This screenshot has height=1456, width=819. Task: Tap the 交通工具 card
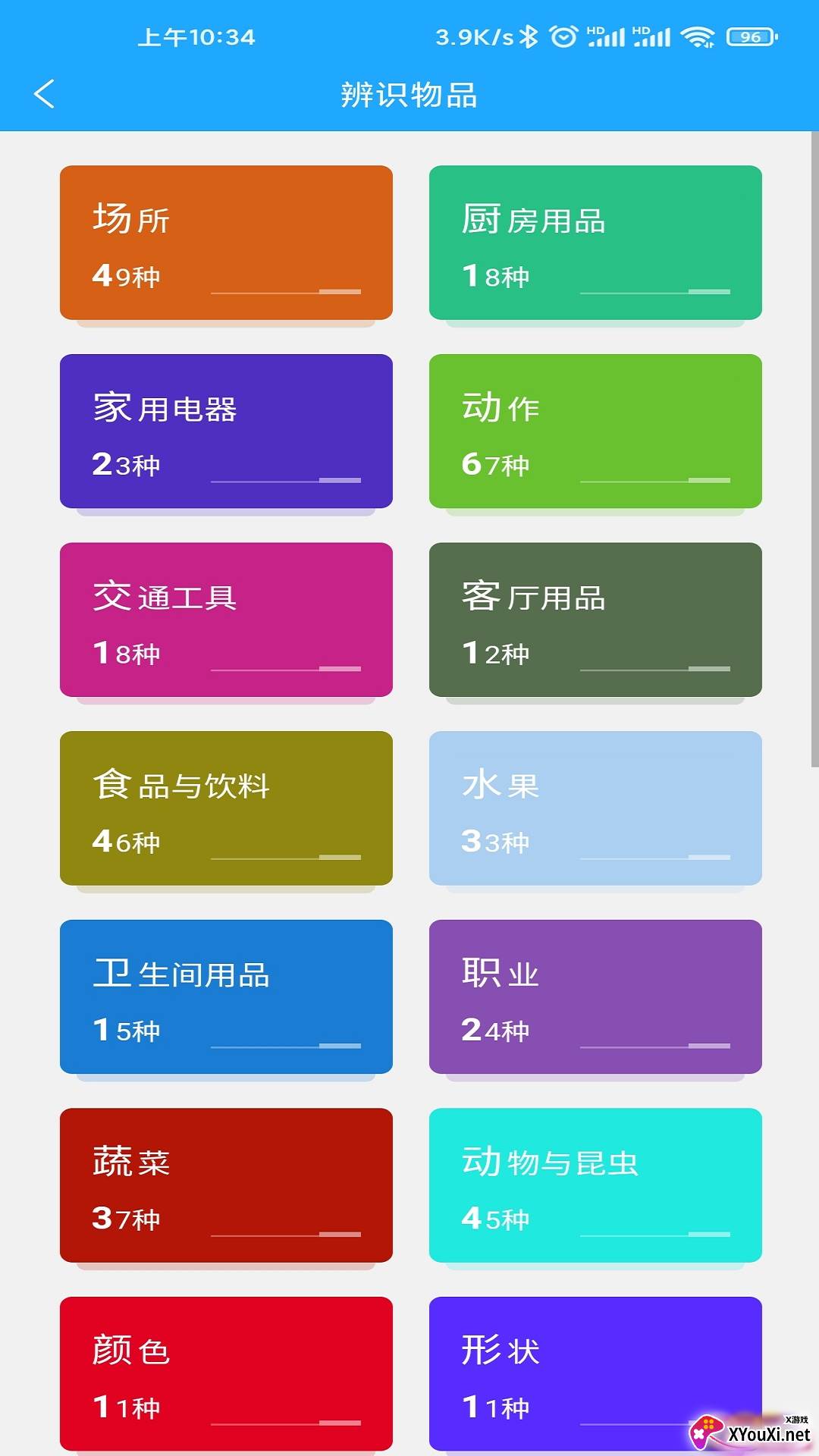(x=226, y=620)
